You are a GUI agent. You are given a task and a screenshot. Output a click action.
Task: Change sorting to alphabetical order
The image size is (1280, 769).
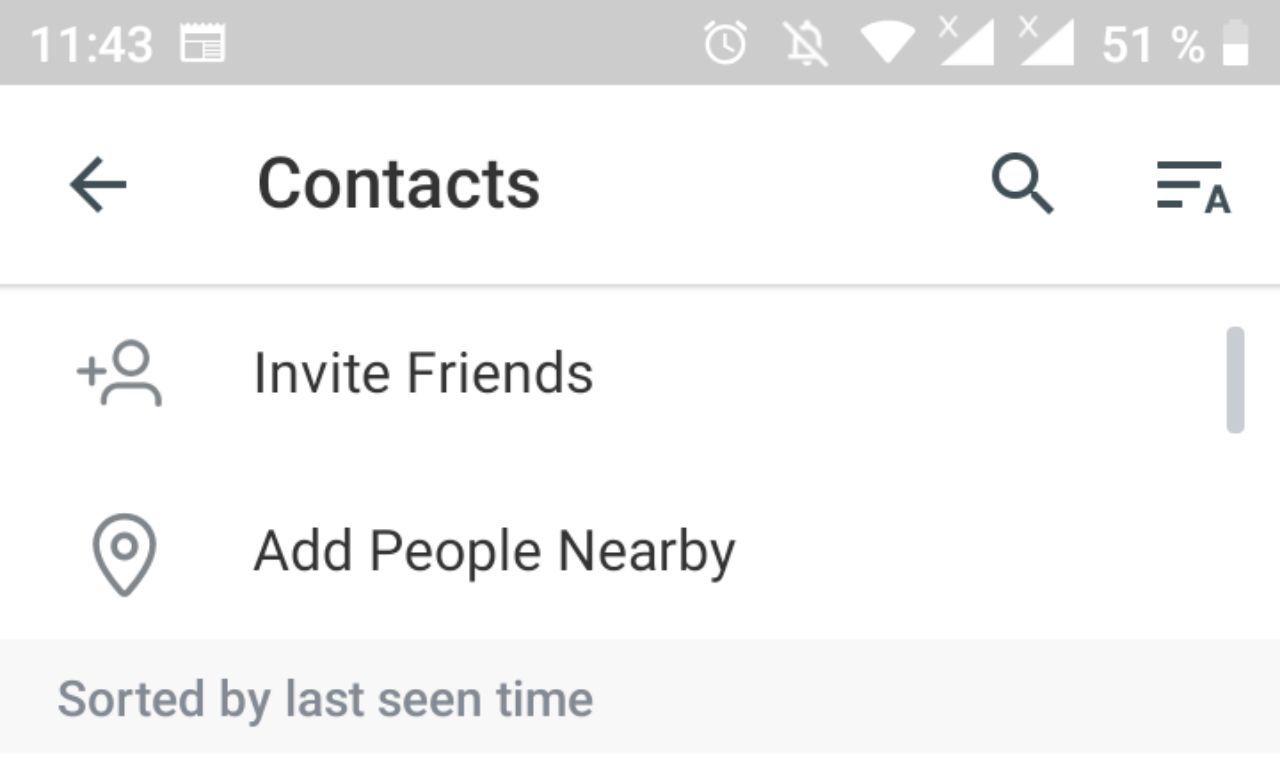click(x=1192, y=186)
